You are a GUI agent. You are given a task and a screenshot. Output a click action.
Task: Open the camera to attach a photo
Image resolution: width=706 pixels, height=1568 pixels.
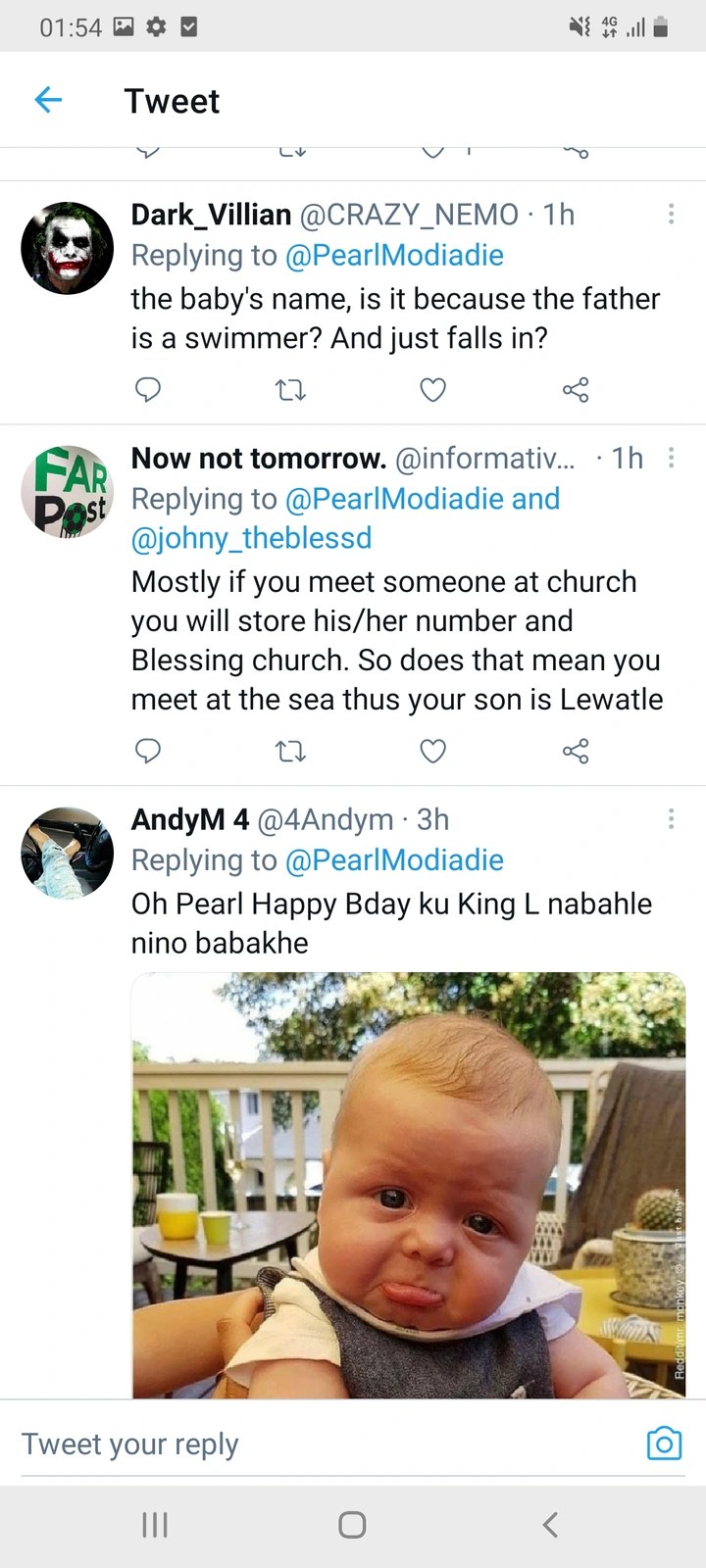point(664,1444)
